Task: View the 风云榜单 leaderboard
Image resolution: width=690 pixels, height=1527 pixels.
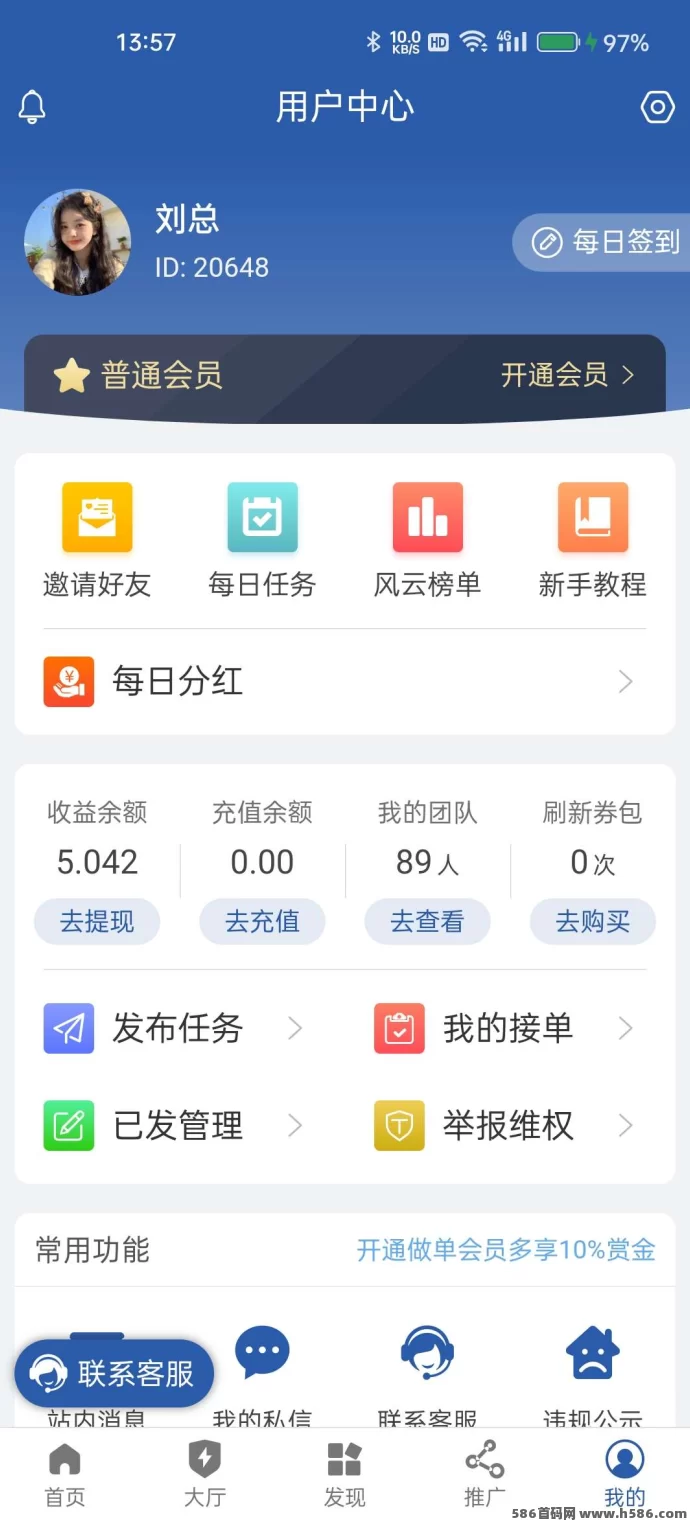Action: (427, 540)
